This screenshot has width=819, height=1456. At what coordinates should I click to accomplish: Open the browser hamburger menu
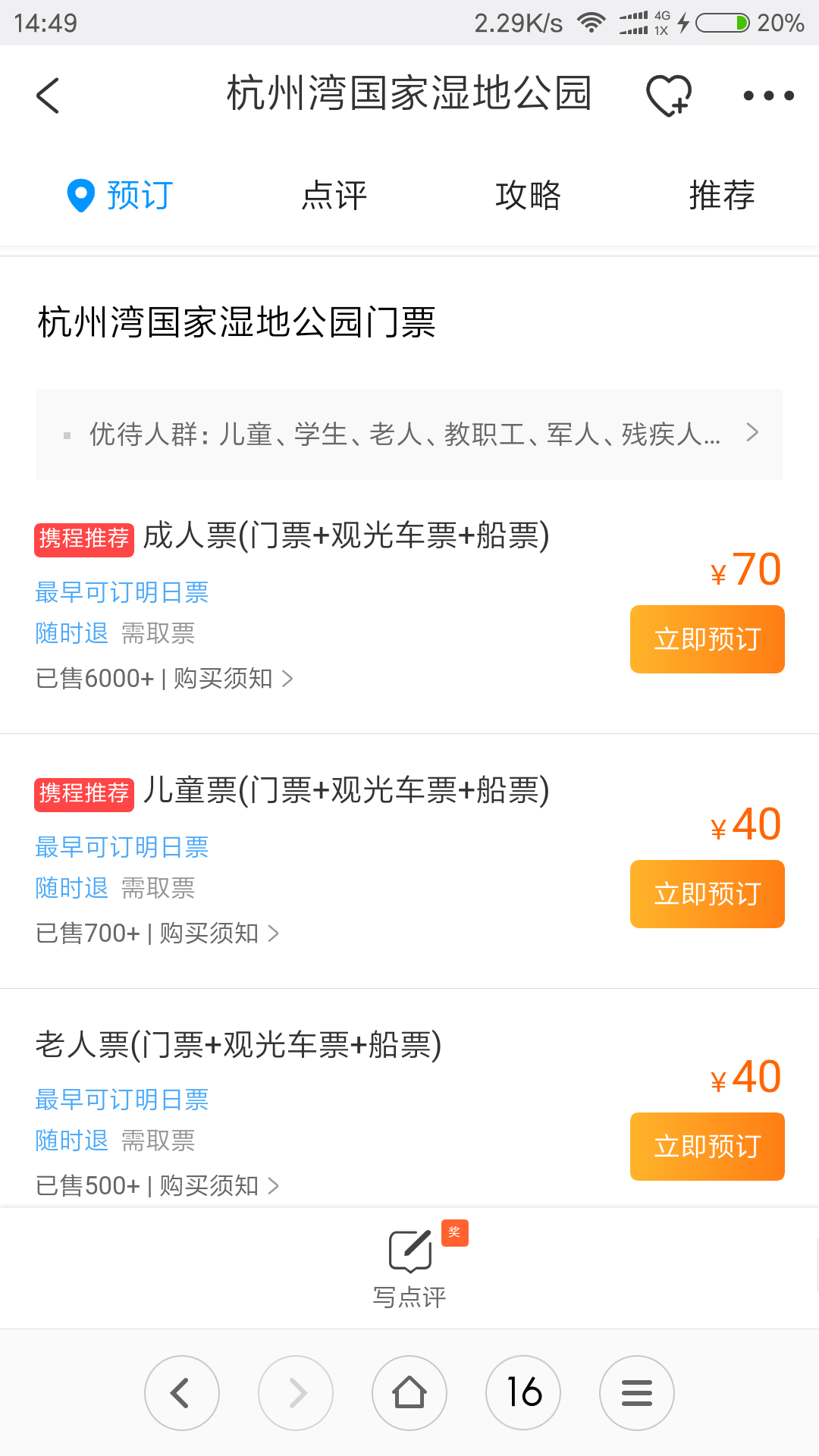[637, 1393]
